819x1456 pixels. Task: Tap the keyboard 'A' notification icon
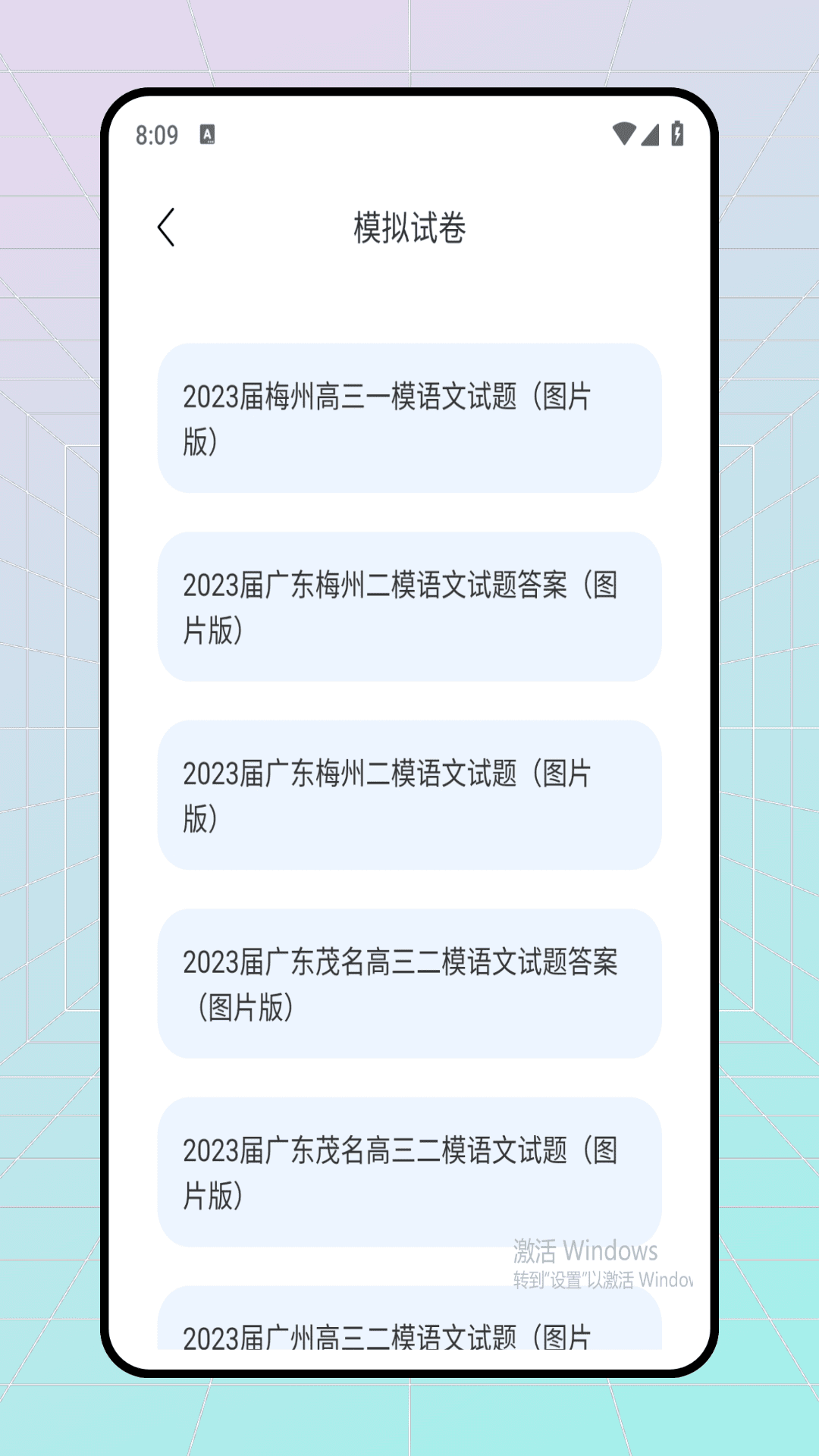206,133
